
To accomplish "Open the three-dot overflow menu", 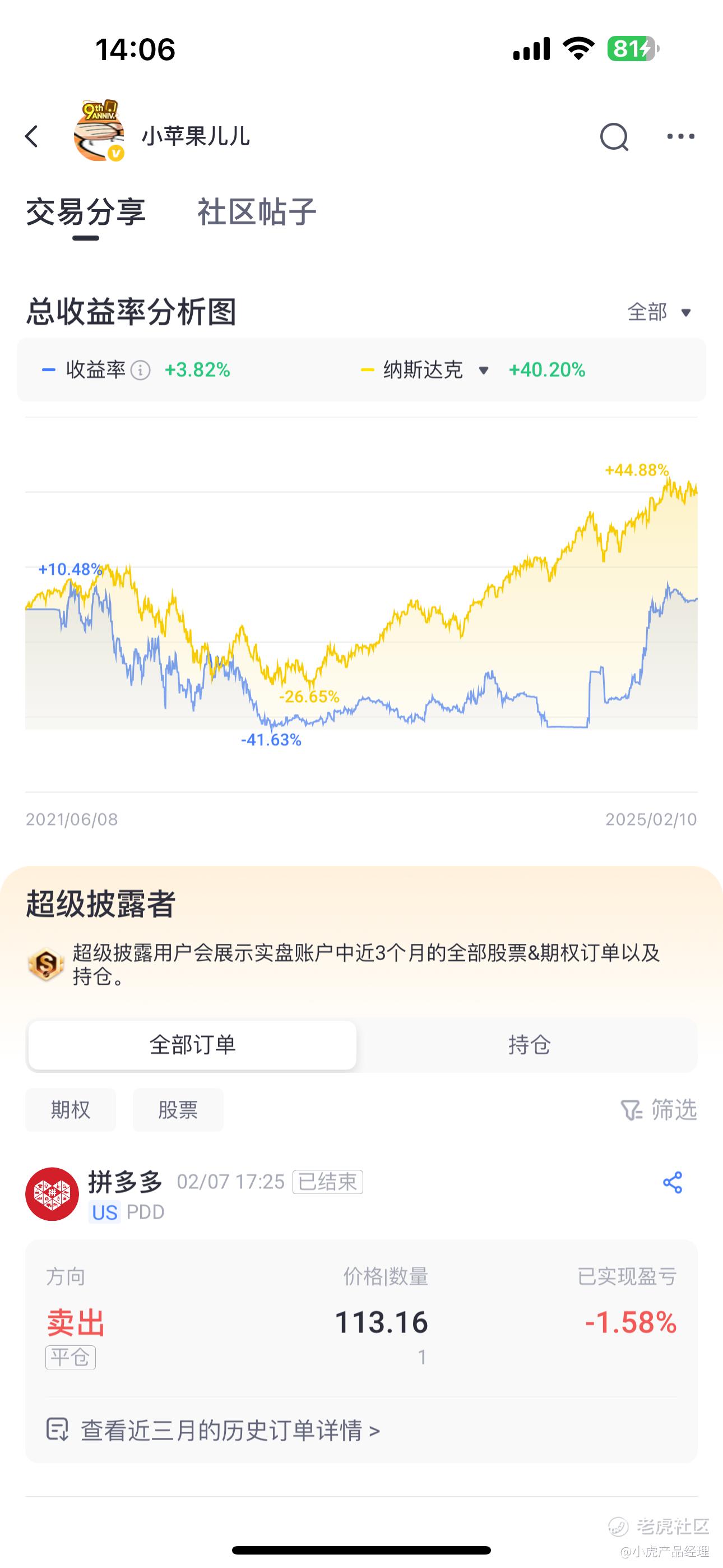I will point(680,136).
